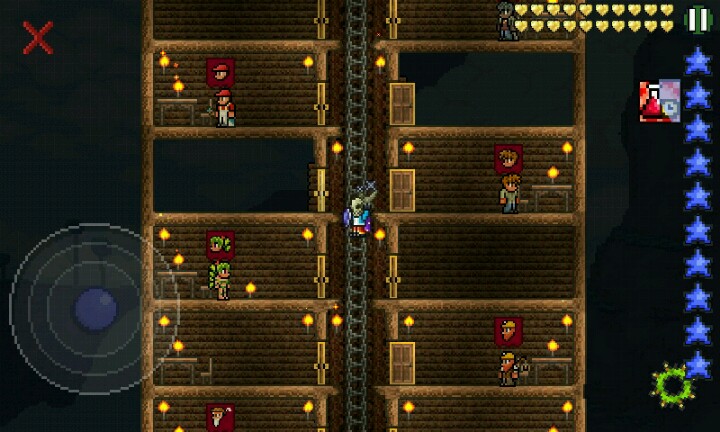Tap the red X close button
Viewport: 720px width, 432px height.
pos(38,38)
